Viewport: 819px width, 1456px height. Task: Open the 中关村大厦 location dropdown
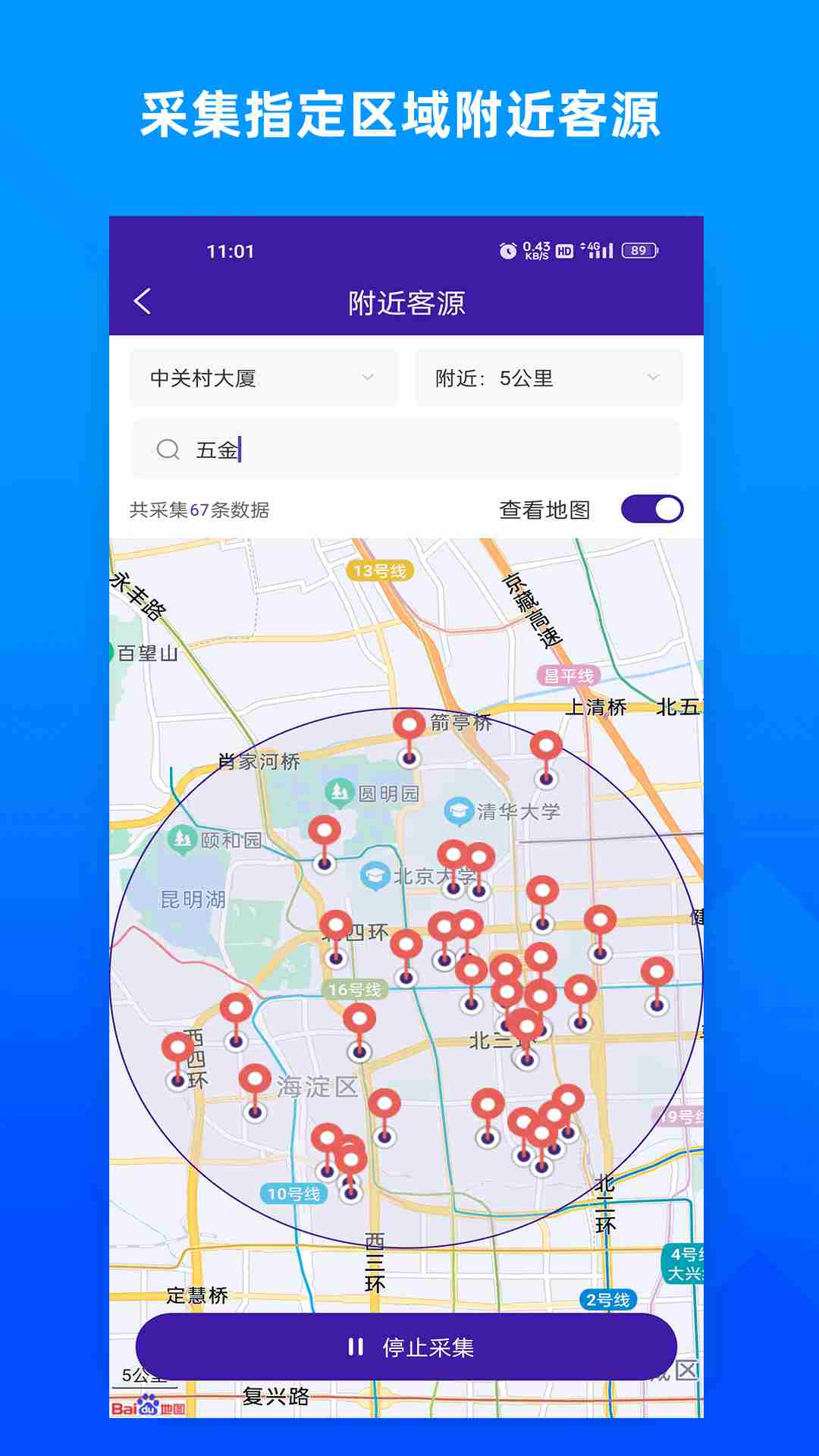click(264, 378)
